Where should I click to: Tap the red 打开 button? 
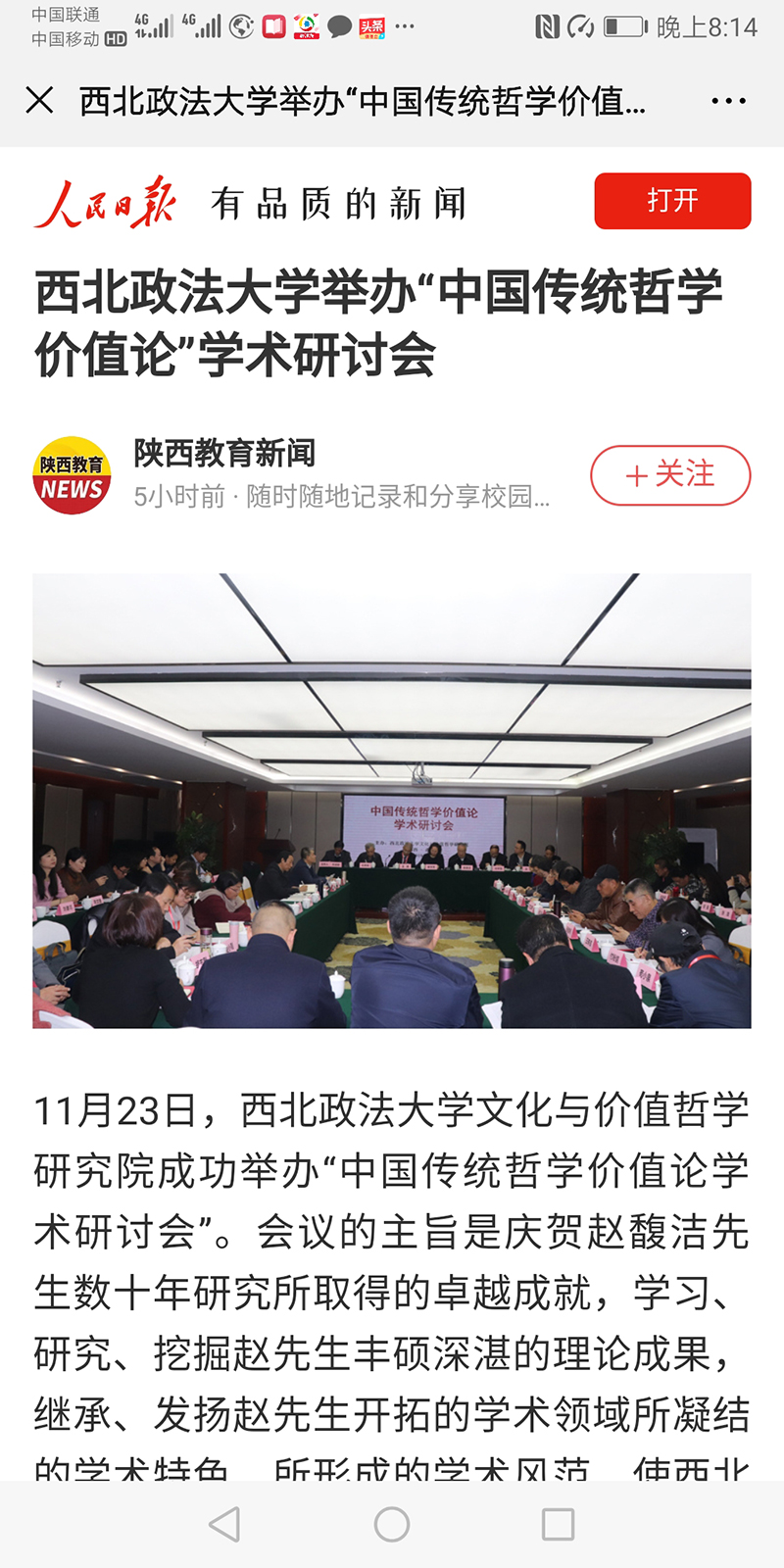click(672, 201)
